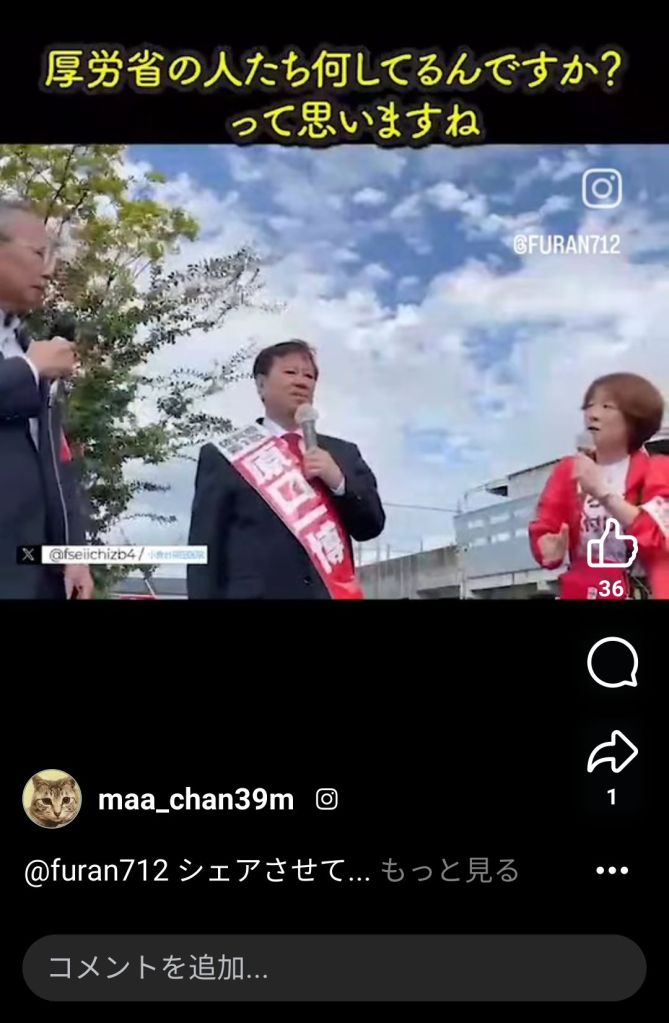Share this video via the arrow
This screenshot has width=669, height=1023.
[612, 753]
